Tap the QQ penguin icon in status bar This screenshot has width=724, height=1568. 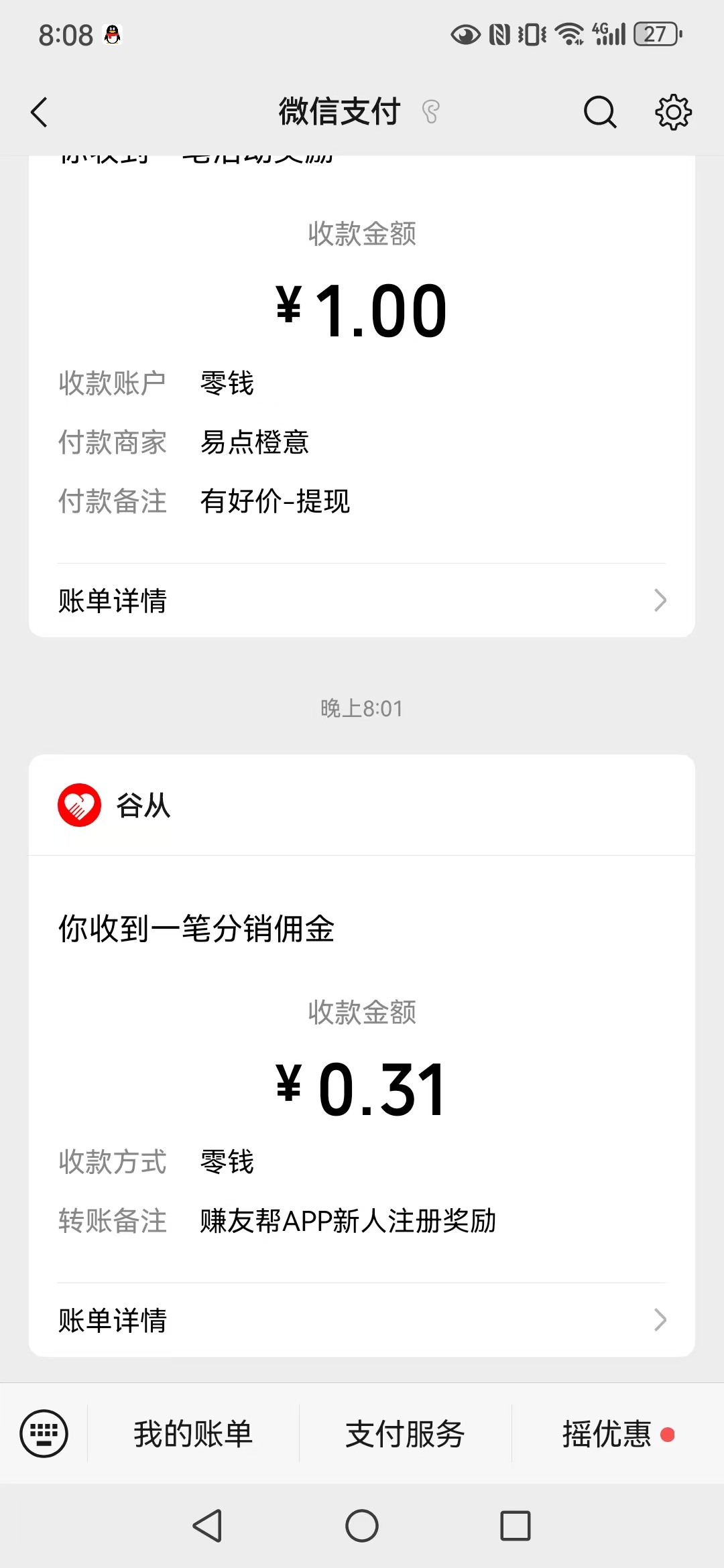(x=113, y=34)
